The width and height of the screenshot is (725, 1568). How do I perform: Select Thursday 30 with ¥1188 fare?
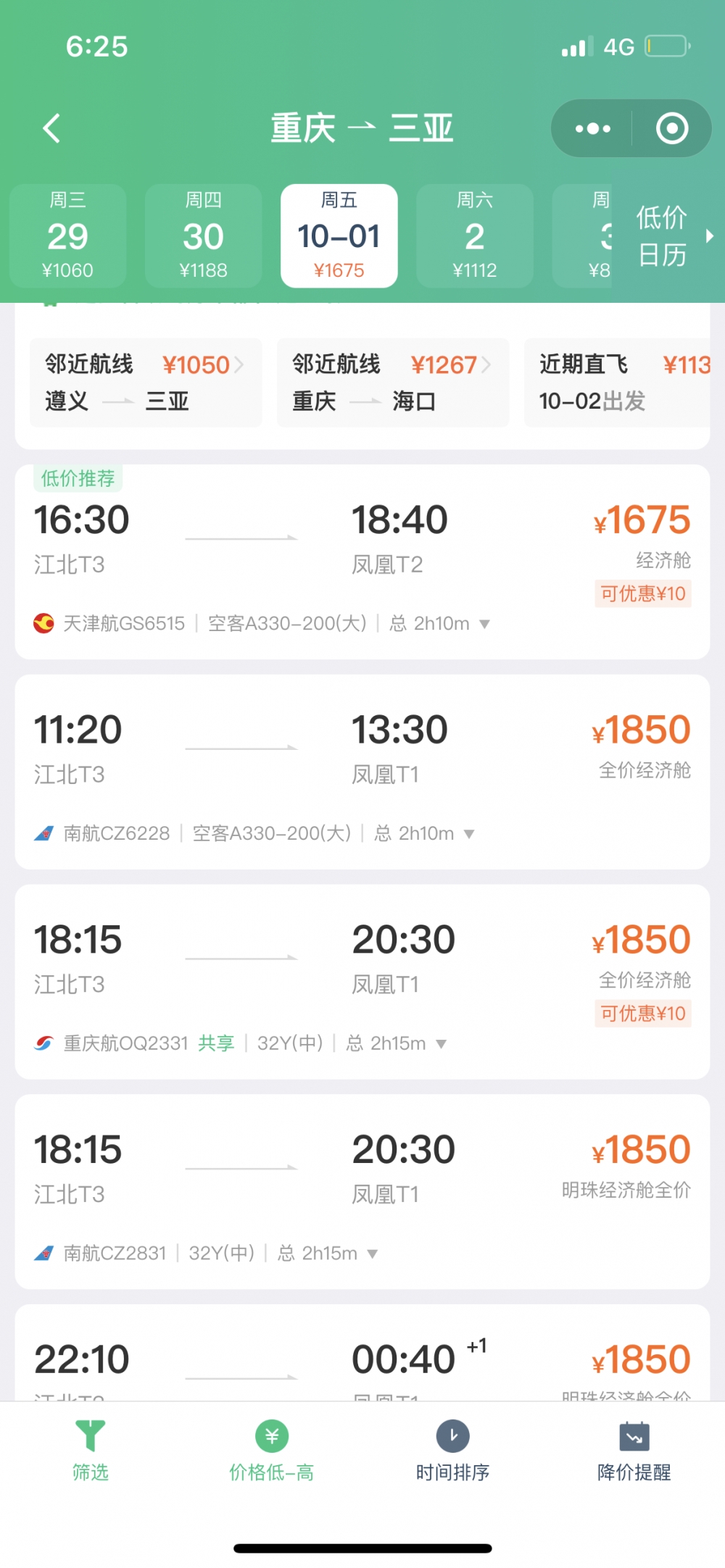[x=204, y=236]
